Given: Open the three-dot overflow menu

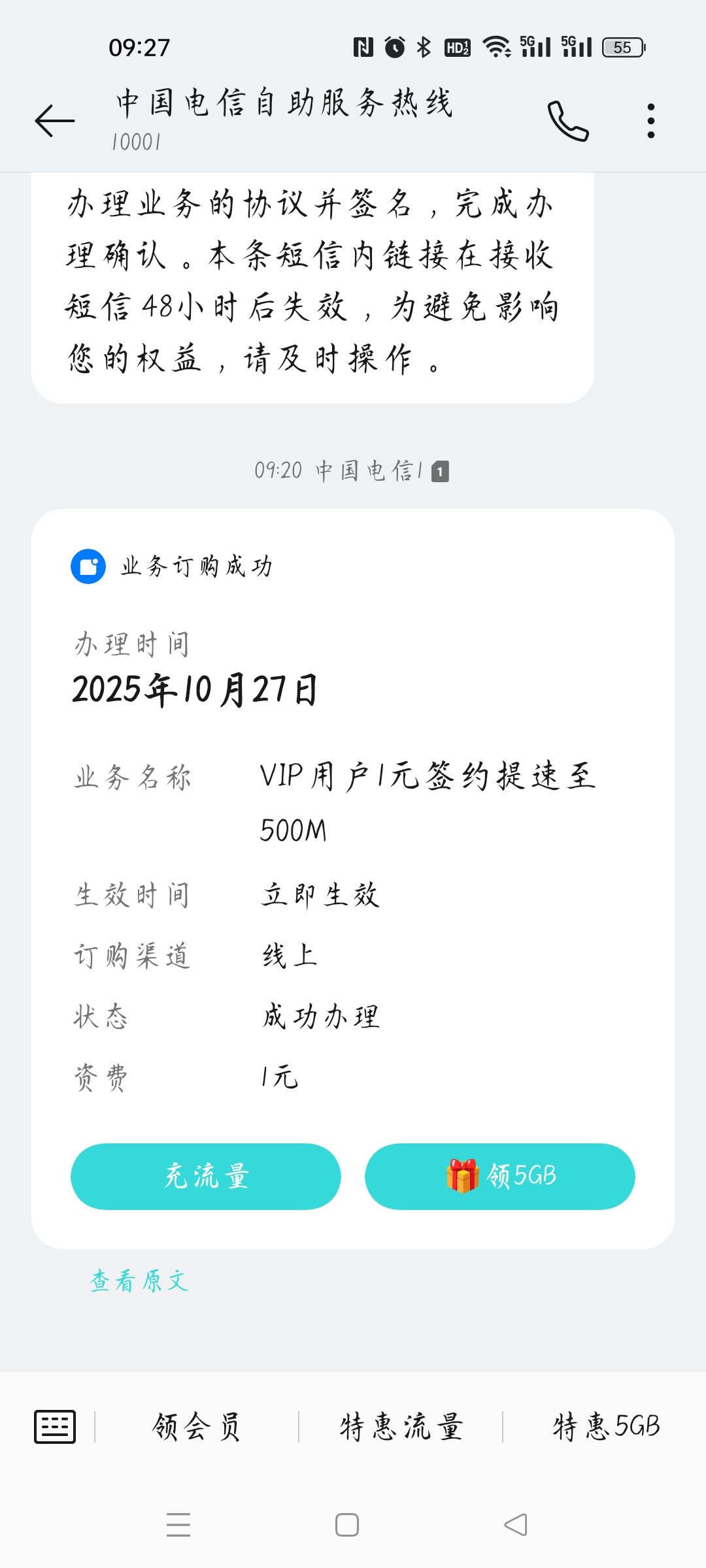Looking at the screenshot, I should pyautogui.click(x=650, y=121).
